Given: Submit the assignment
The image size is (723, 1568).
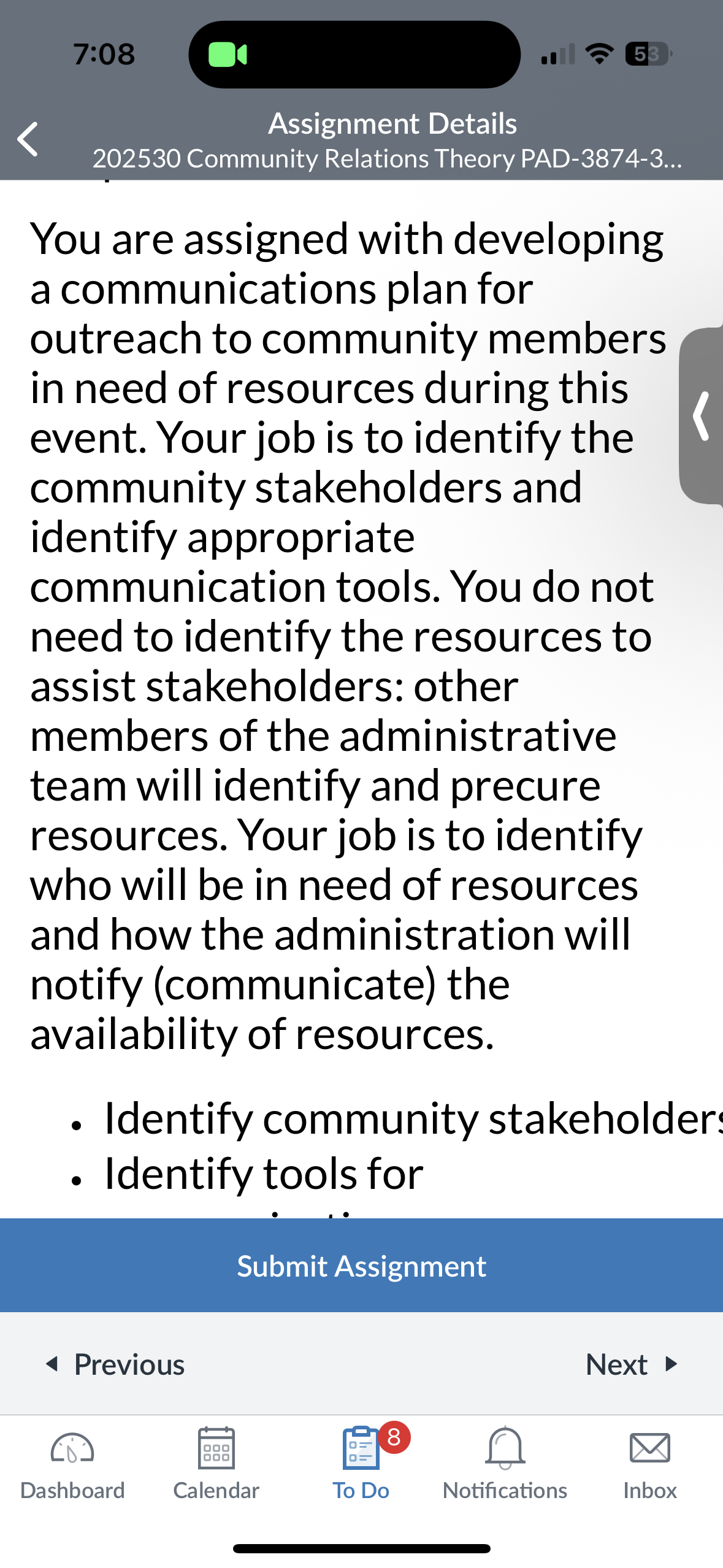Looking at the screenshot, I should 361,1266.
